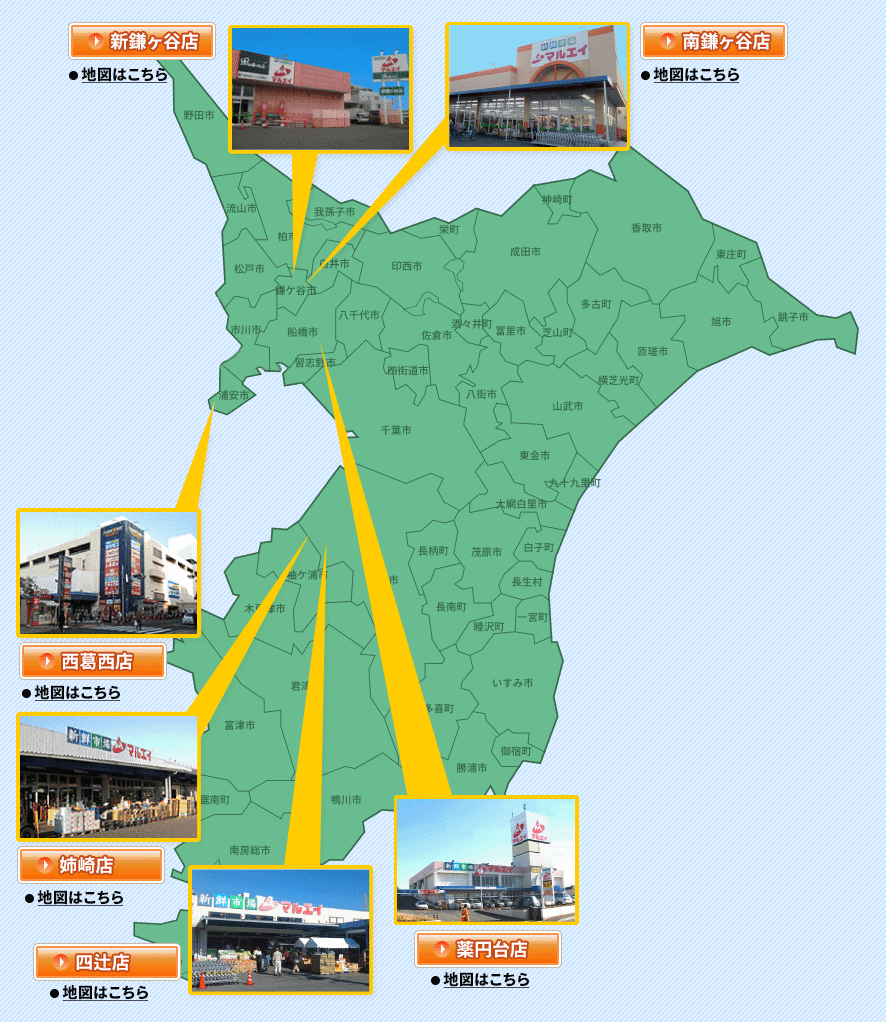Open the 南鎌ヶ谷店 store button
The width and height of the screenshot is (886, 1022).
point(714,42)
